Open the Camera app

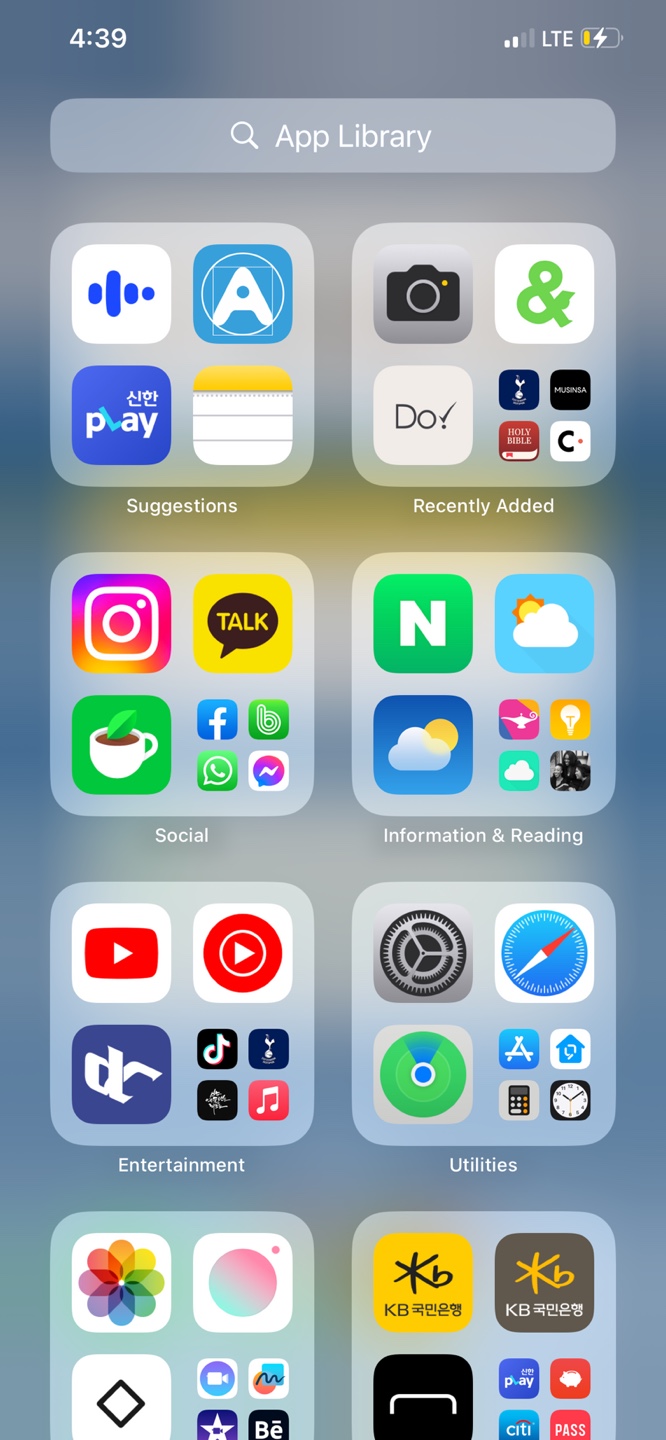coord(423,294)
